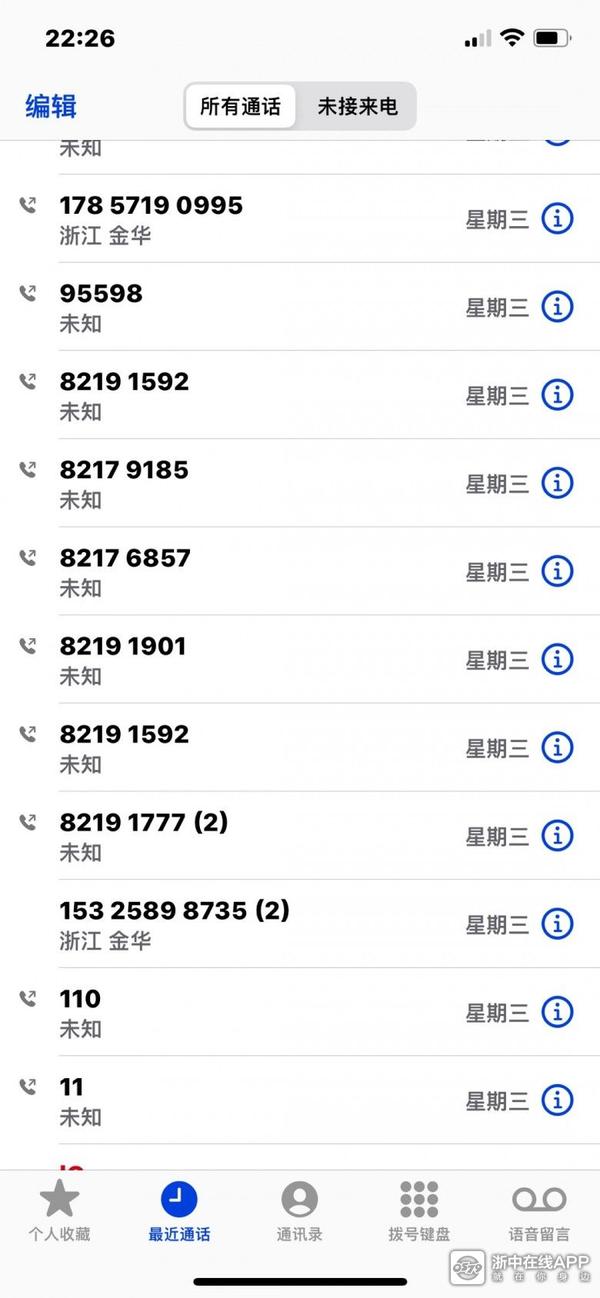600x1298 pixels.
Task: Switch to the 语音留言 voicemail tab
Action: (x=539, y=1210)
